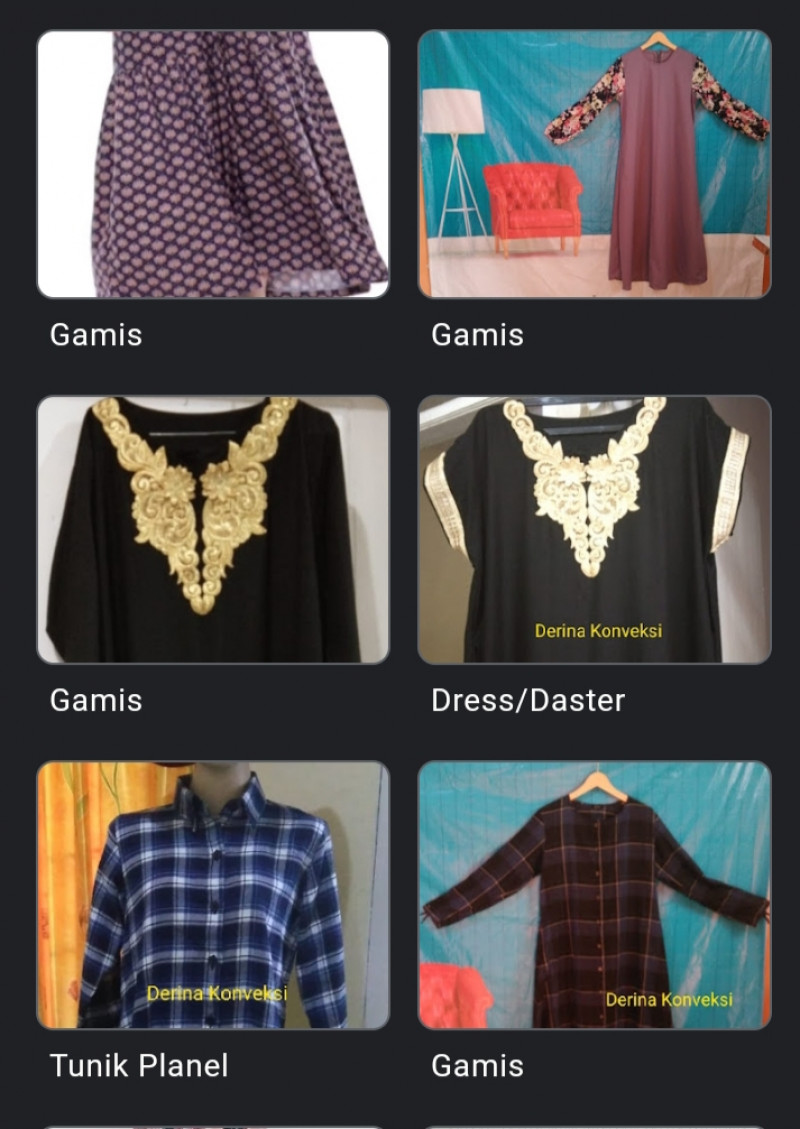Open the purple patterned Gamis product

[x=213, y=165]
